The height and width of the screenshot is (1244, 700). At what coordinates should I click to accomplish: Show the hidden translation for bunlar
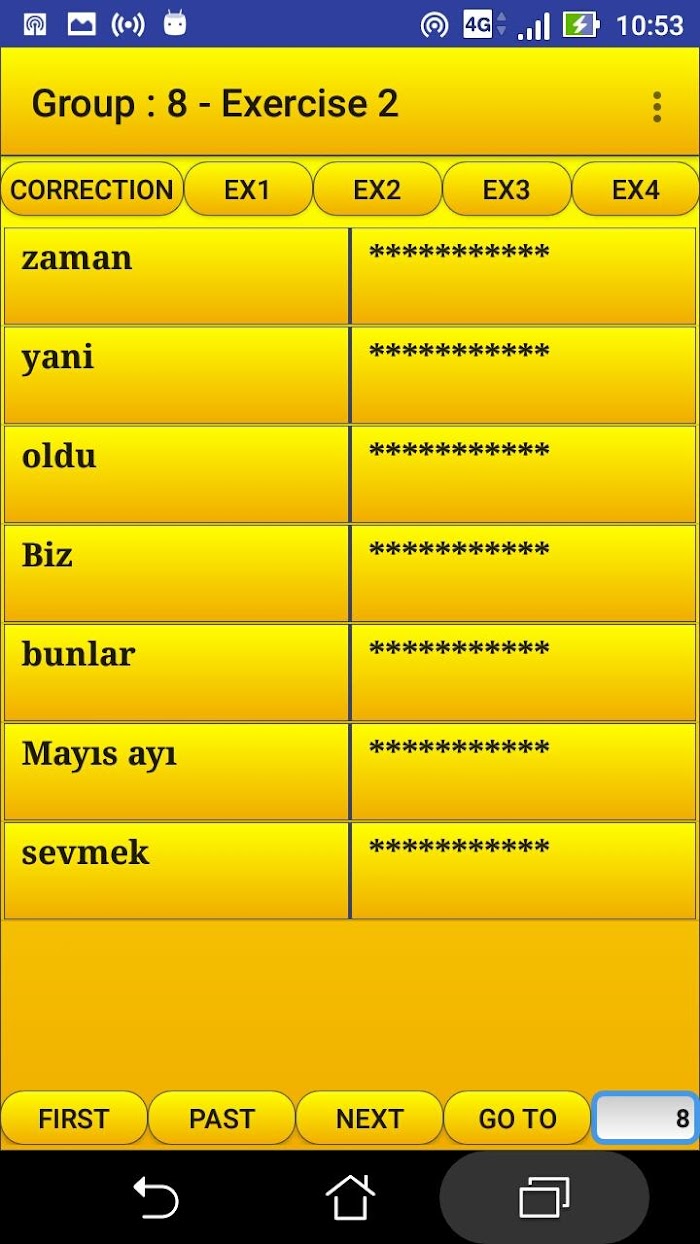click(x=524, y=672)
